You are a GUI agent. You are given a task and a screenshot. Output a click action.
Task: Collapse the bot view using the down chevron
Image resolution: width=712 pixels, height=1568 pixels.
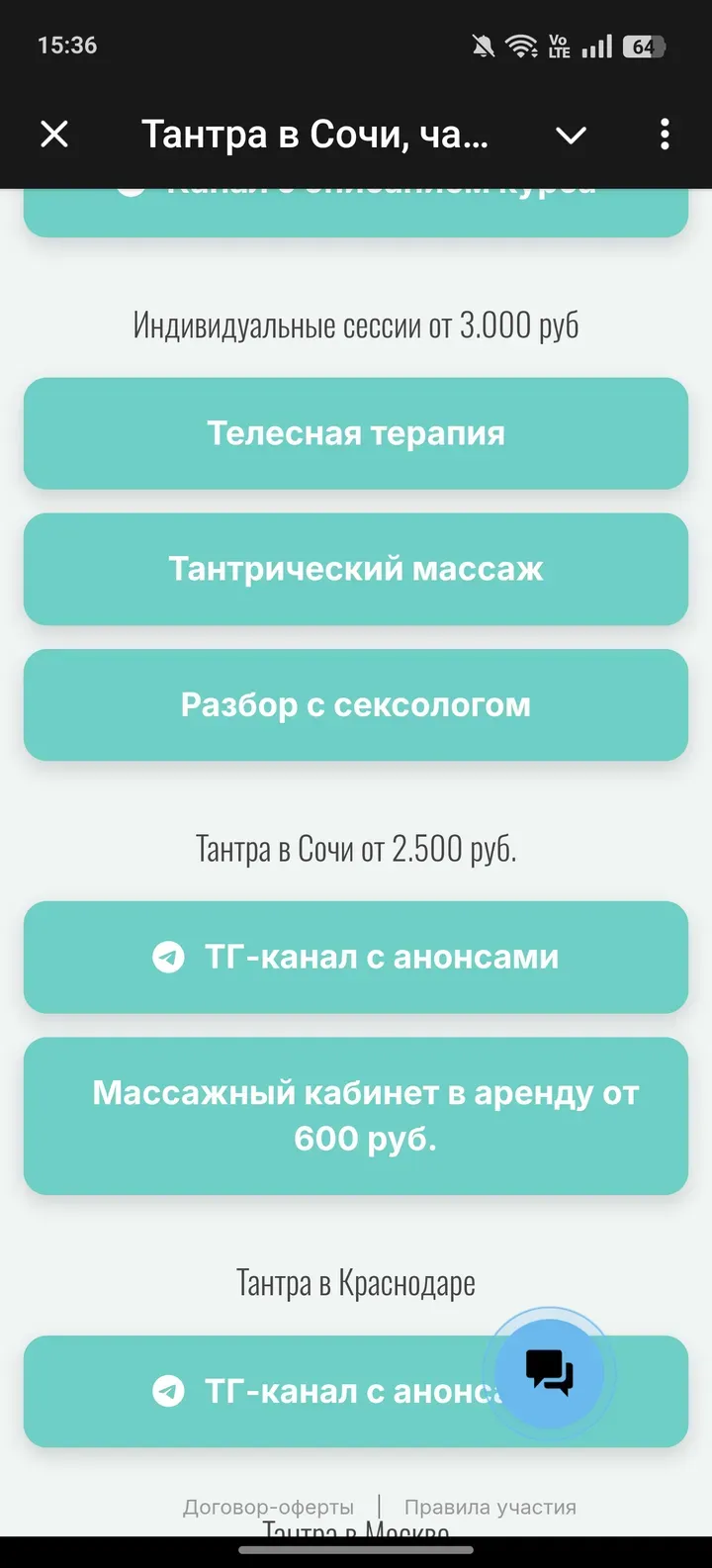pyautogui.click(x=571, y=136)
